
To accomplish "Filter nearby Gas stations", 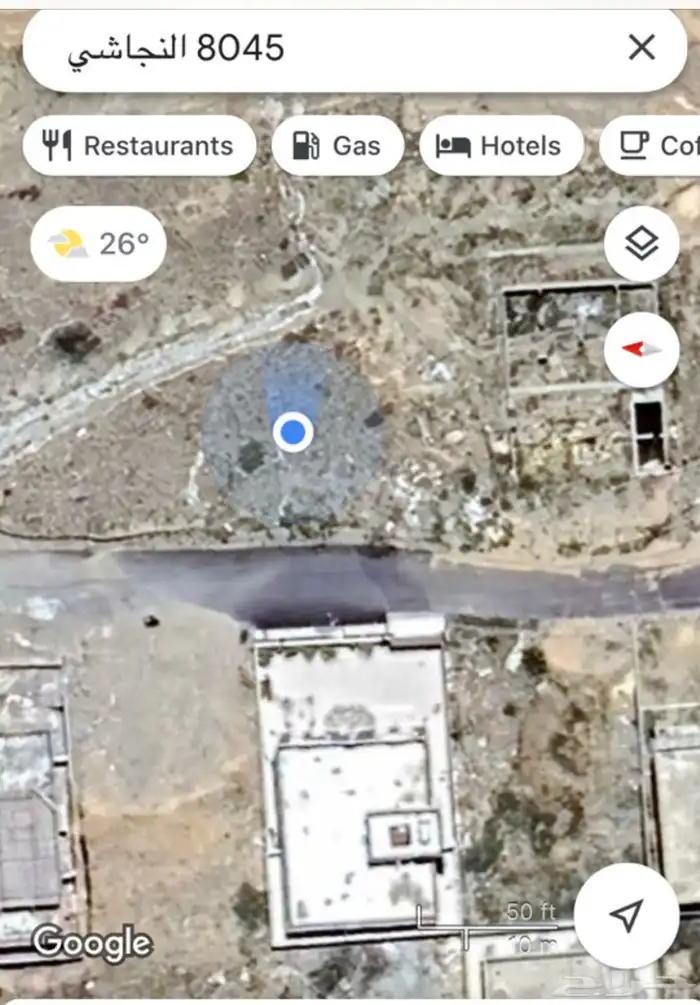I will coord(337,146).
